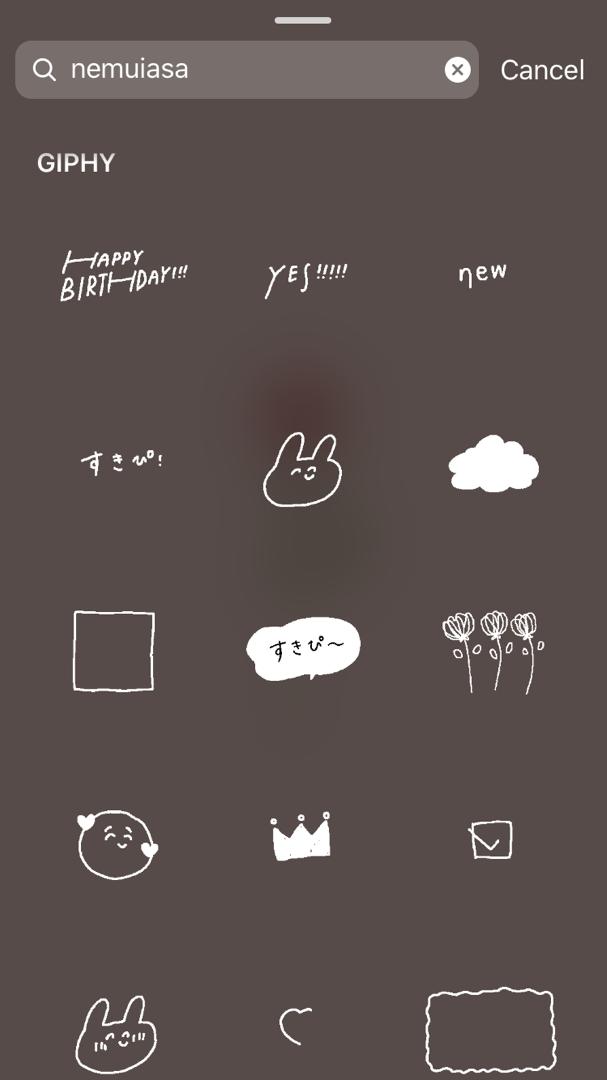Select the Happy Birthday sticker

[123, 275]
